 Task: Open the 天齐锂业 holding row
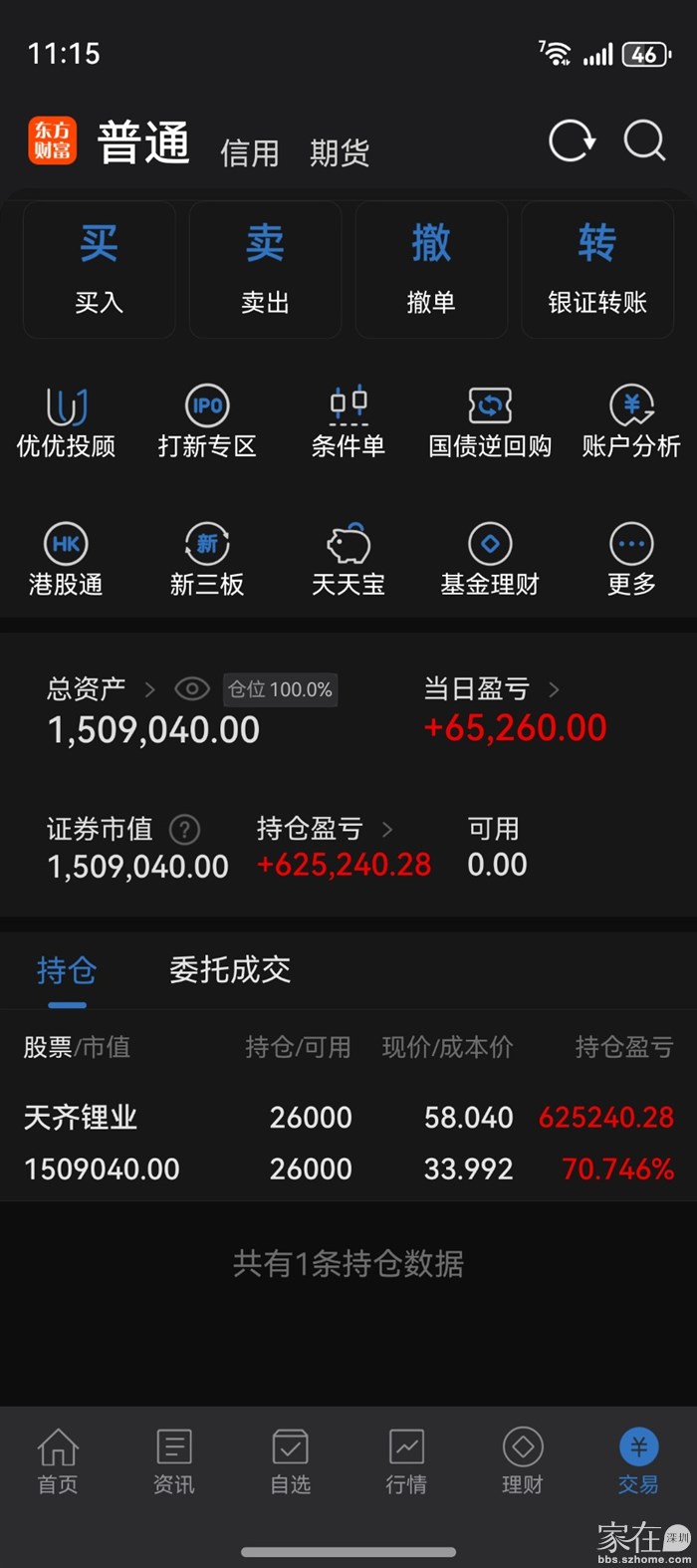pyautogui.click(x=348, y=1142)
